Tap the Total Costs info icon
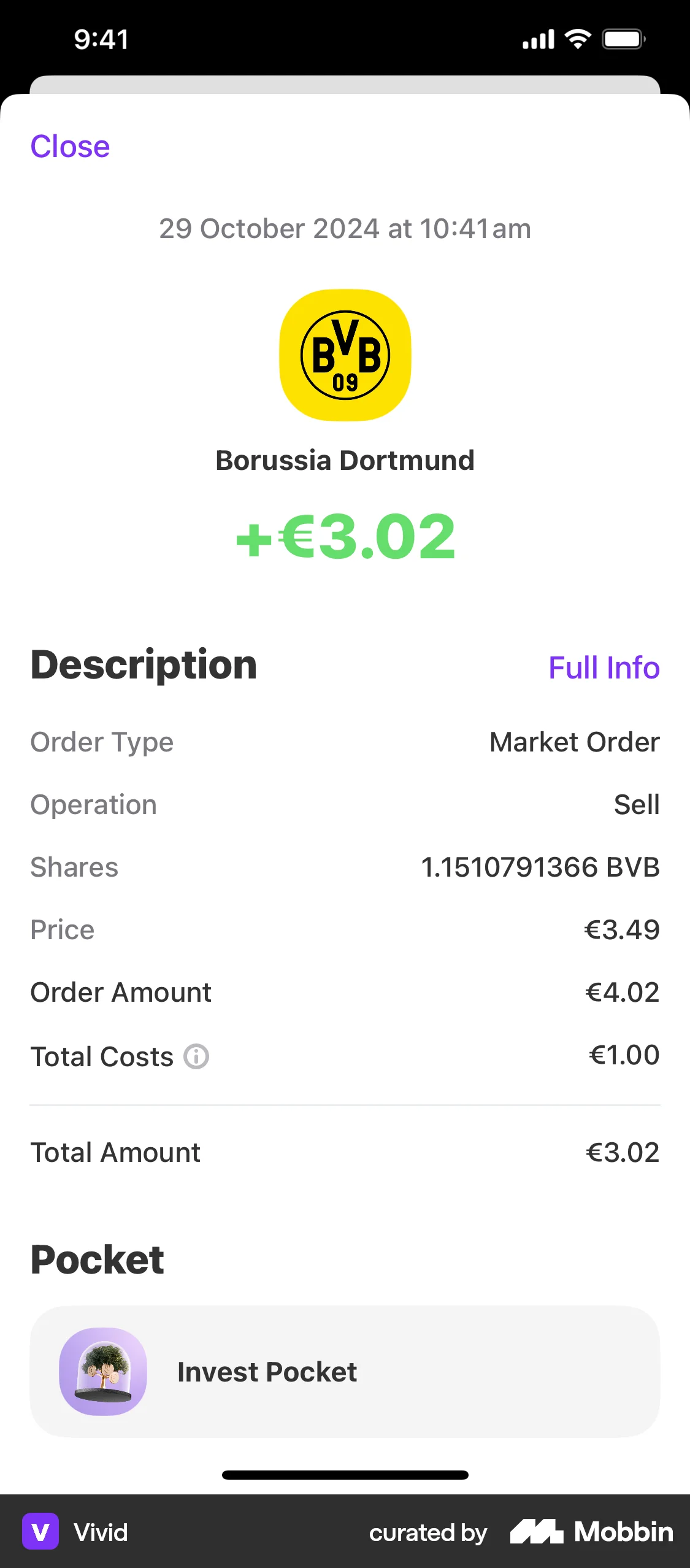This screenshot has height=1568, width=690. 196,1056
